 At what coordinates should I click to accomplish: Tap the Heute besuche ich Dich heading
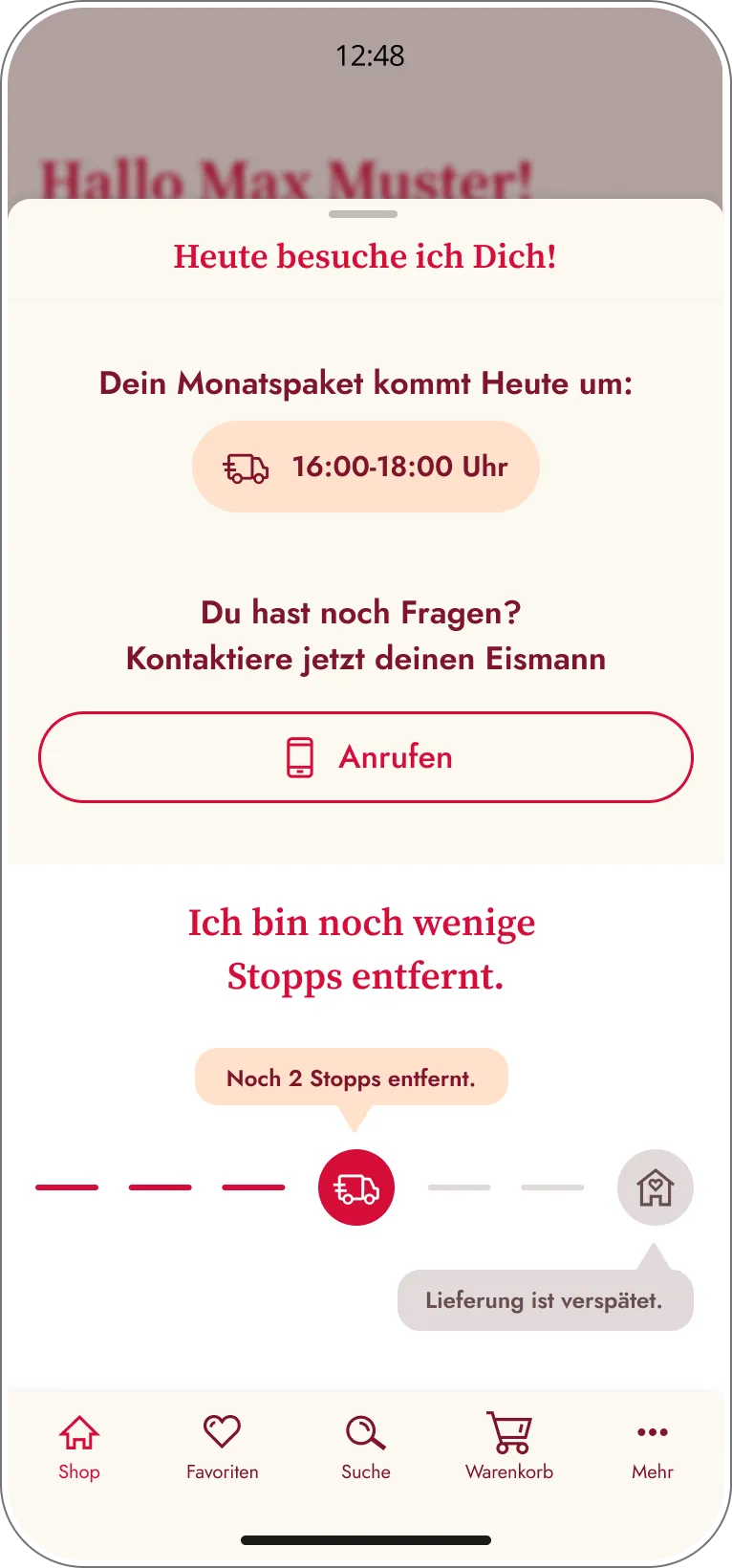coord(366,256)
